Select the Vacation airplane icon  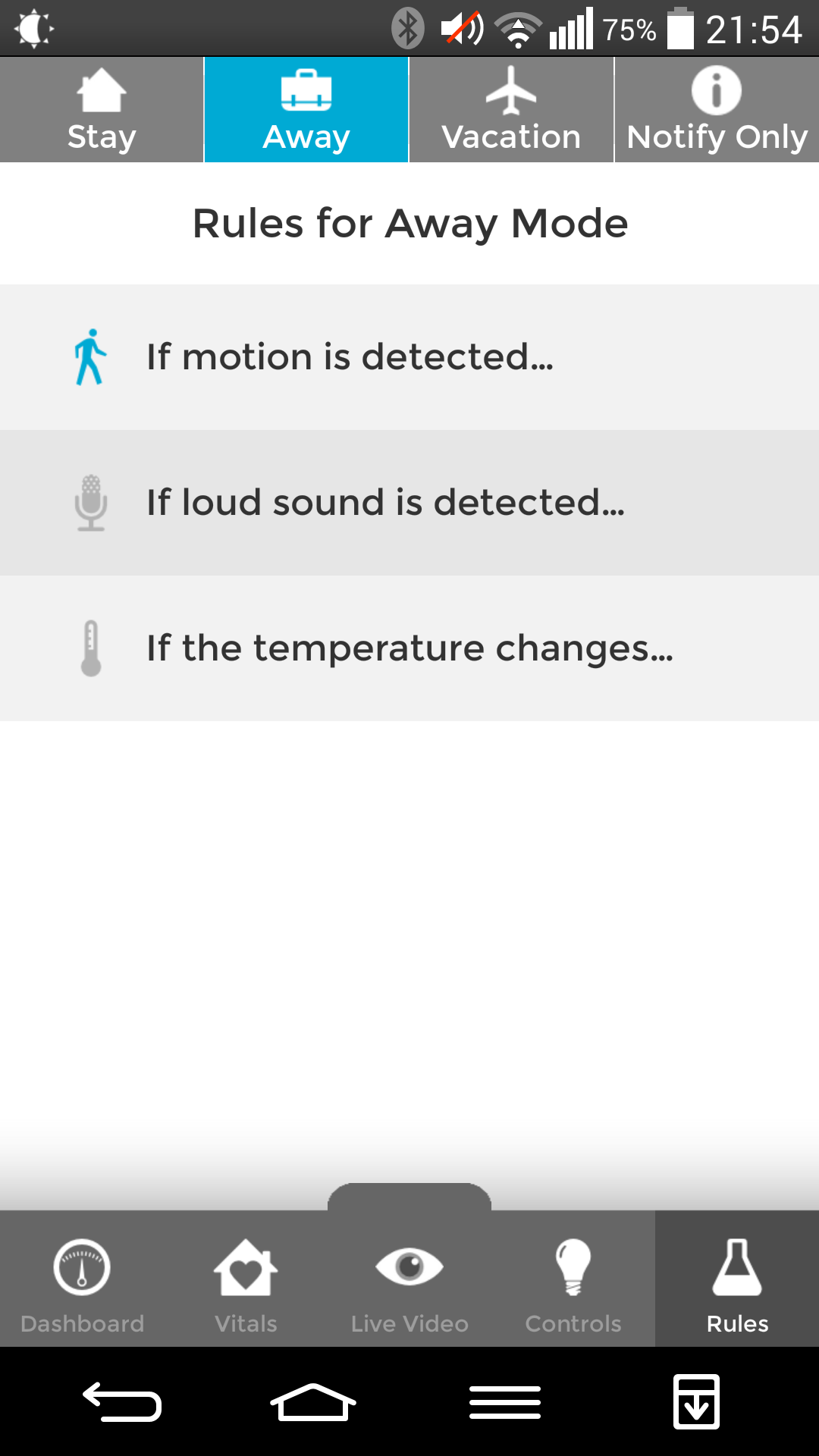(511, 90)
